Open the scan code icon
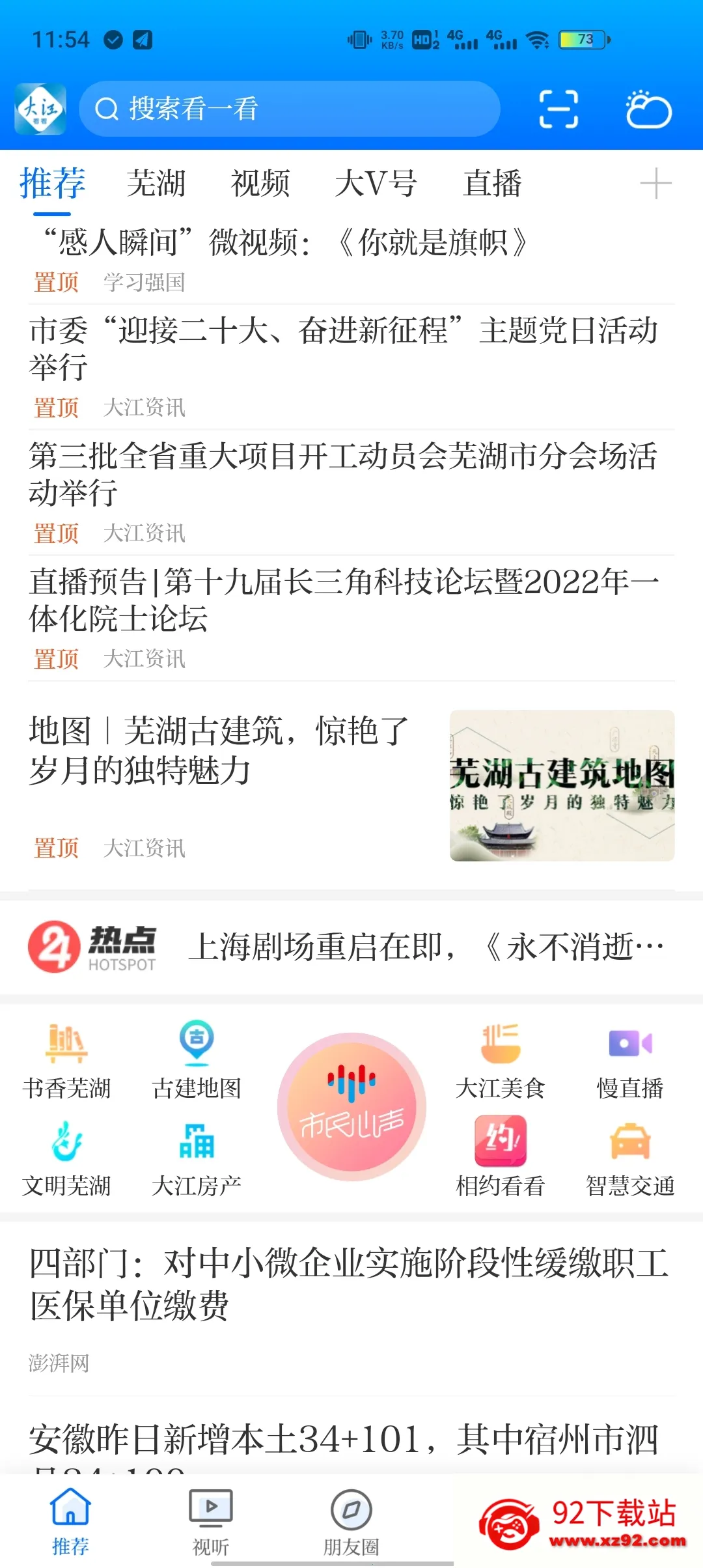The image size is (703, 1568). (x=558, y=109)
